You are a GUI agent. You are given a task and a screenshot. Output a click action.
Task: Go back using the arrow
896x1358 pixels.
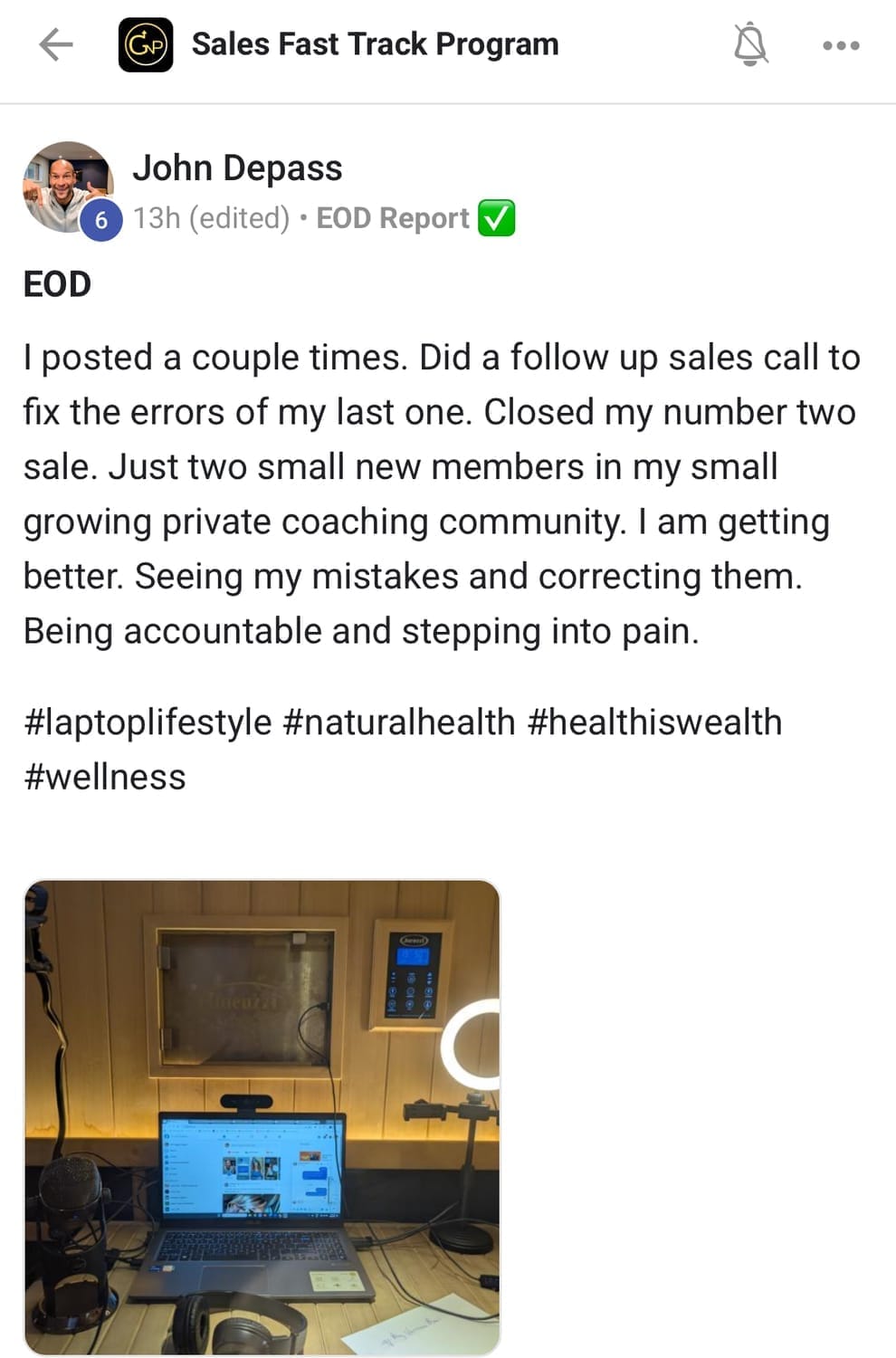click(x=55, y=44)
